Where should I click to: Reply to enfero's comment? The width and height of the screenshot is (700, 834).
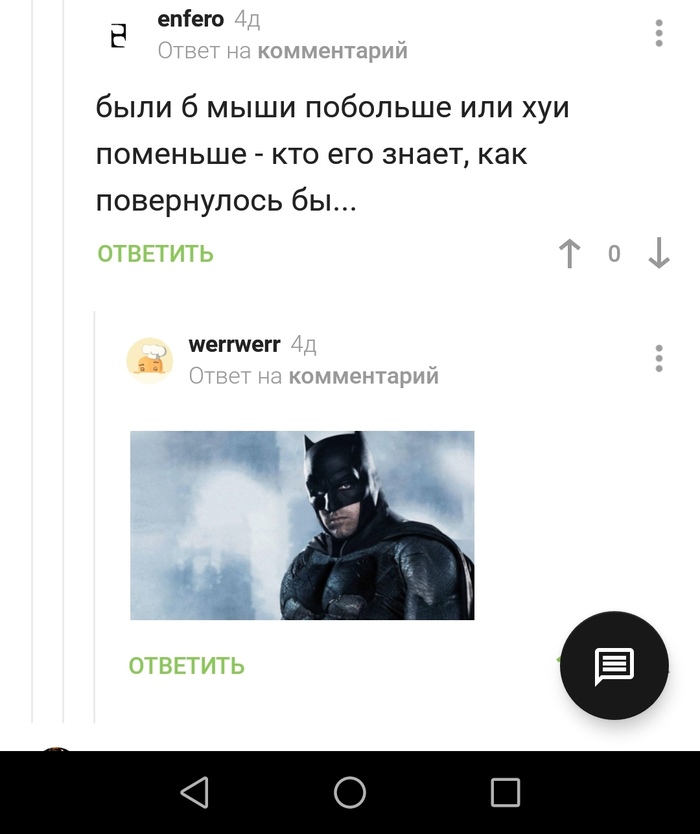[155, 254]
